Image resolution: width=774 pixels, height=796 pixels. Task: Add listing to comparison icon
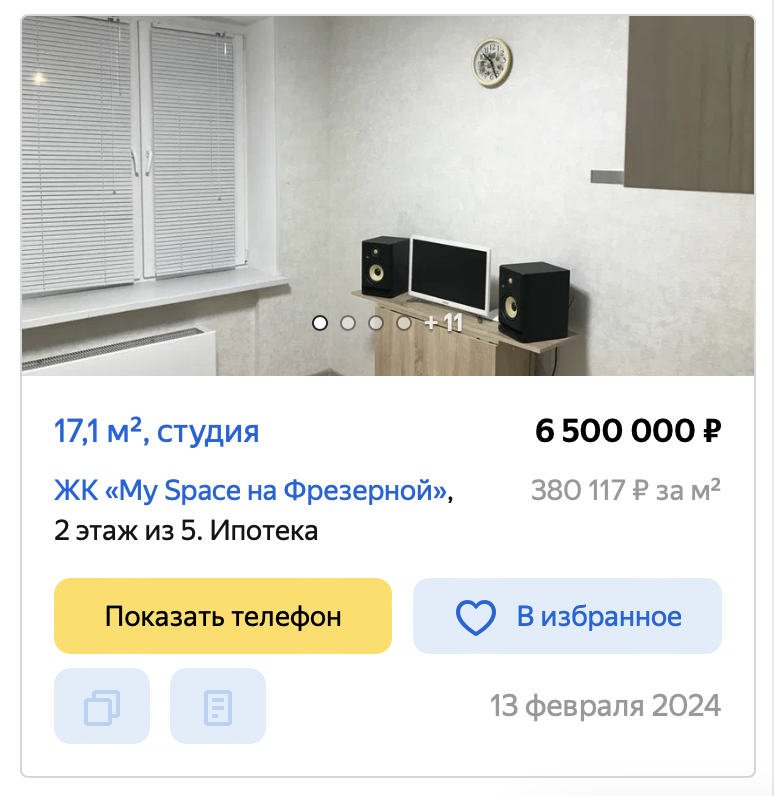tap(102, 707)
